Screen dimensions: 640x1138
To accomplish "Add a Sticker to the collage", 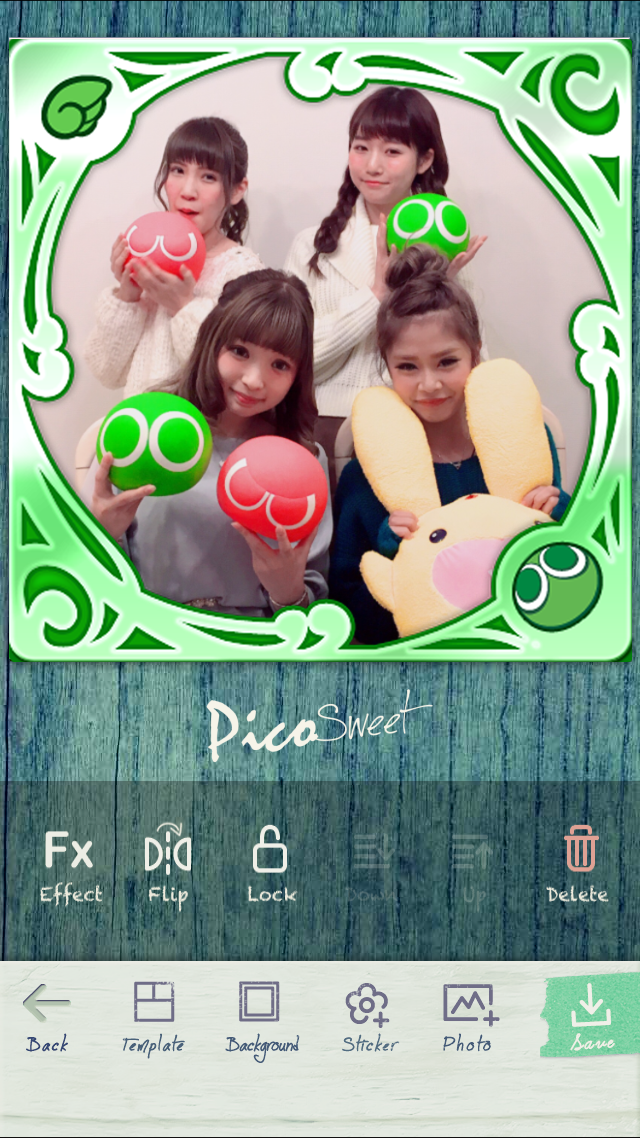I will 369,1018.
